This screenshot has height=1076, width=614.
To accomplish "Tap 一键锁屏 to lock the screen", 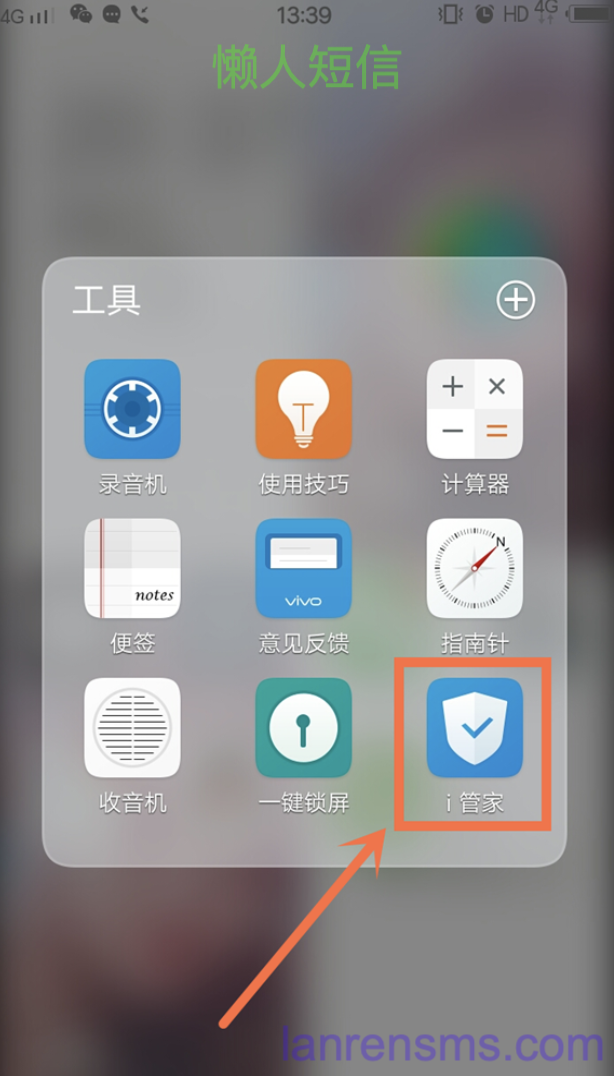I will click(303, 727).
